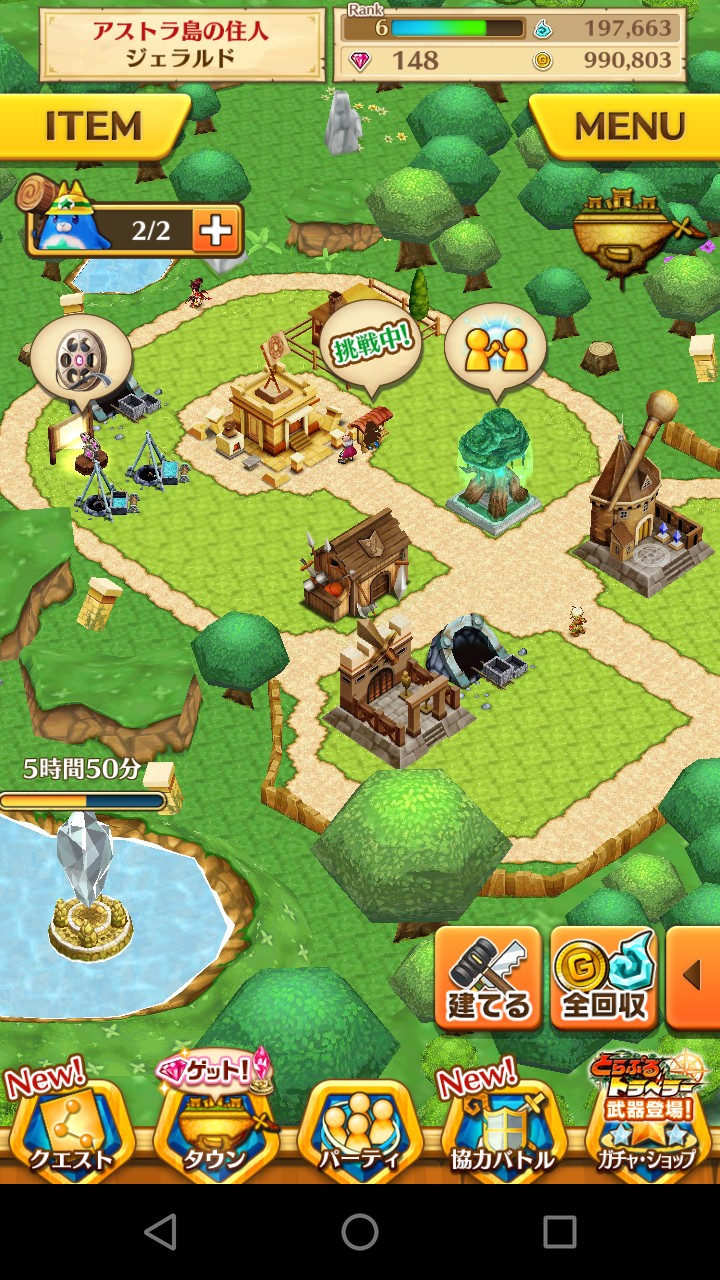Collapse the side panel with the arrow
720x1280 pixels.
coord(693,978)
